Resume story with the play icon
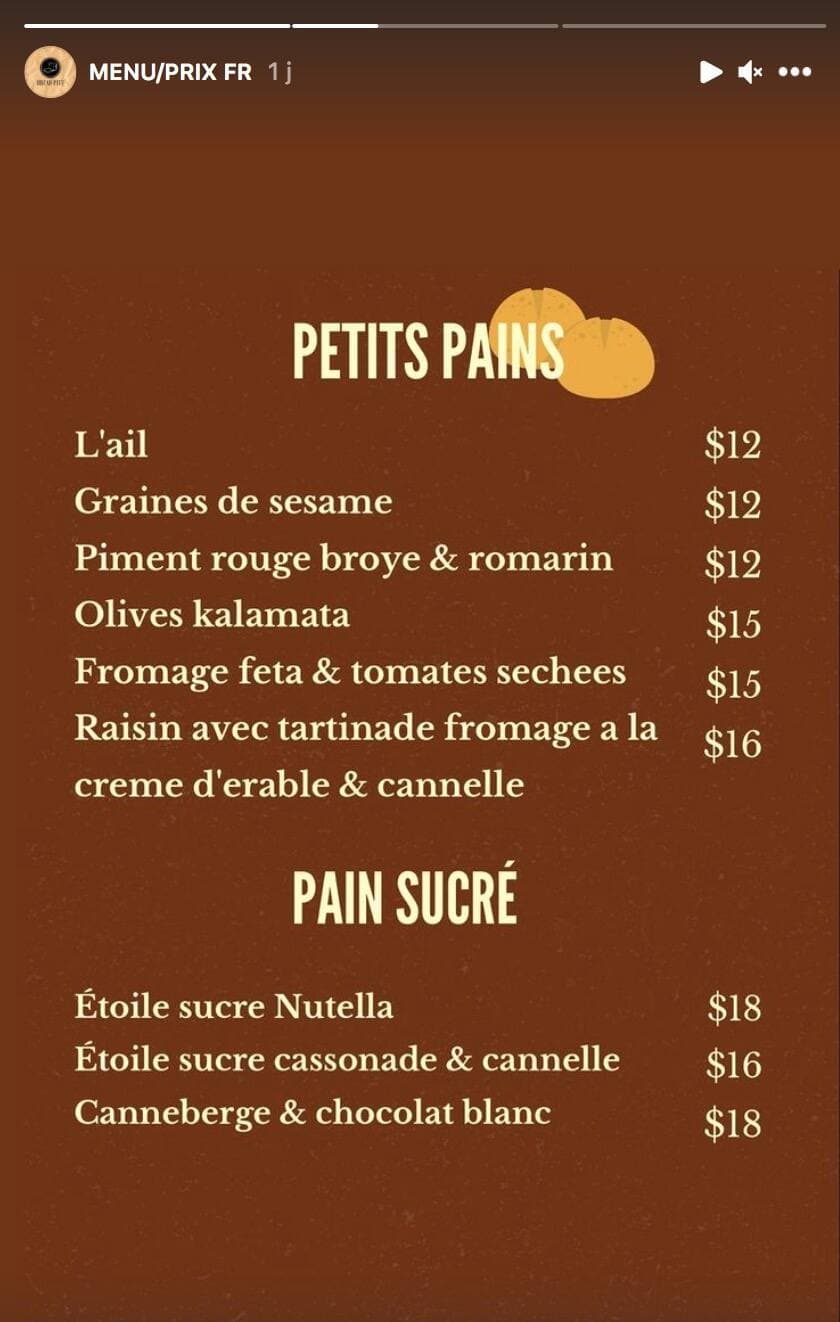 click(710, 72)
